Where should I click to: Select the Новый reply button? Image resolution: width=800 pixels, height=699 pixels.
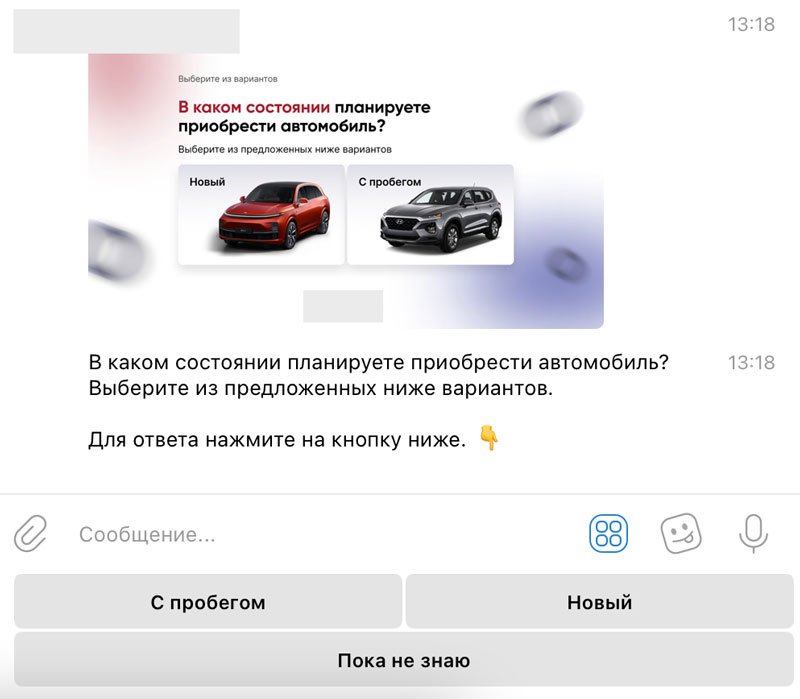(599, 602)
